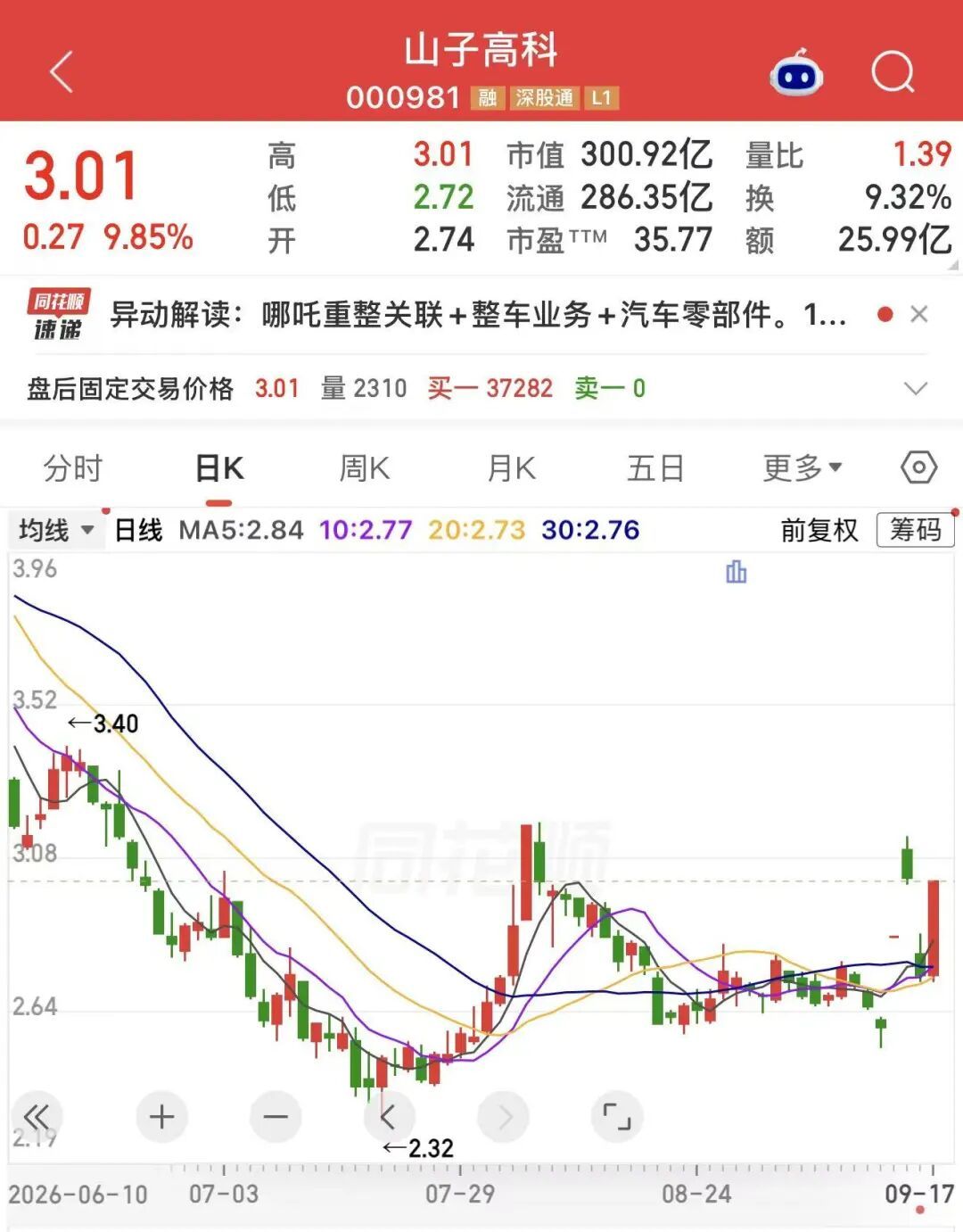Screen dimensions: 963x1232
Task: Jump to earliest data with double arrow
Action: click(x=37, y=1117)
